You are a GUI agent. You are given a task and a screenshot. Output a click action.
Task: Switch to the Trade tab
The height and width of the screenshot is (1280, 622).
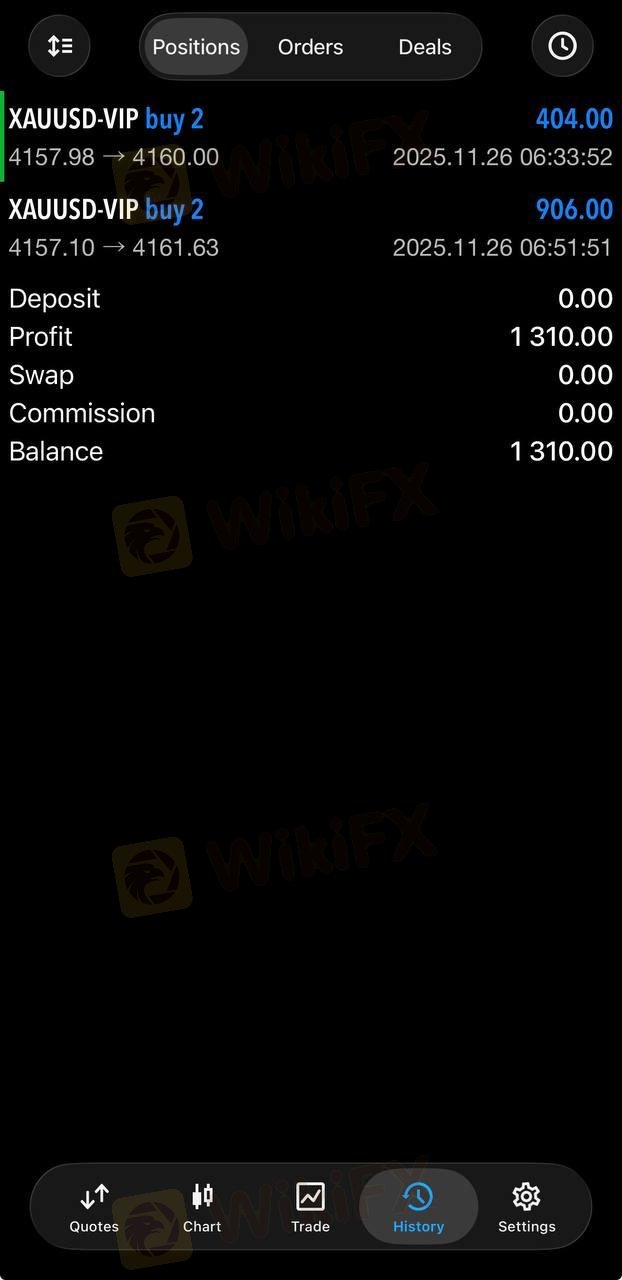pyautogui.click(x=310, y=1207)
